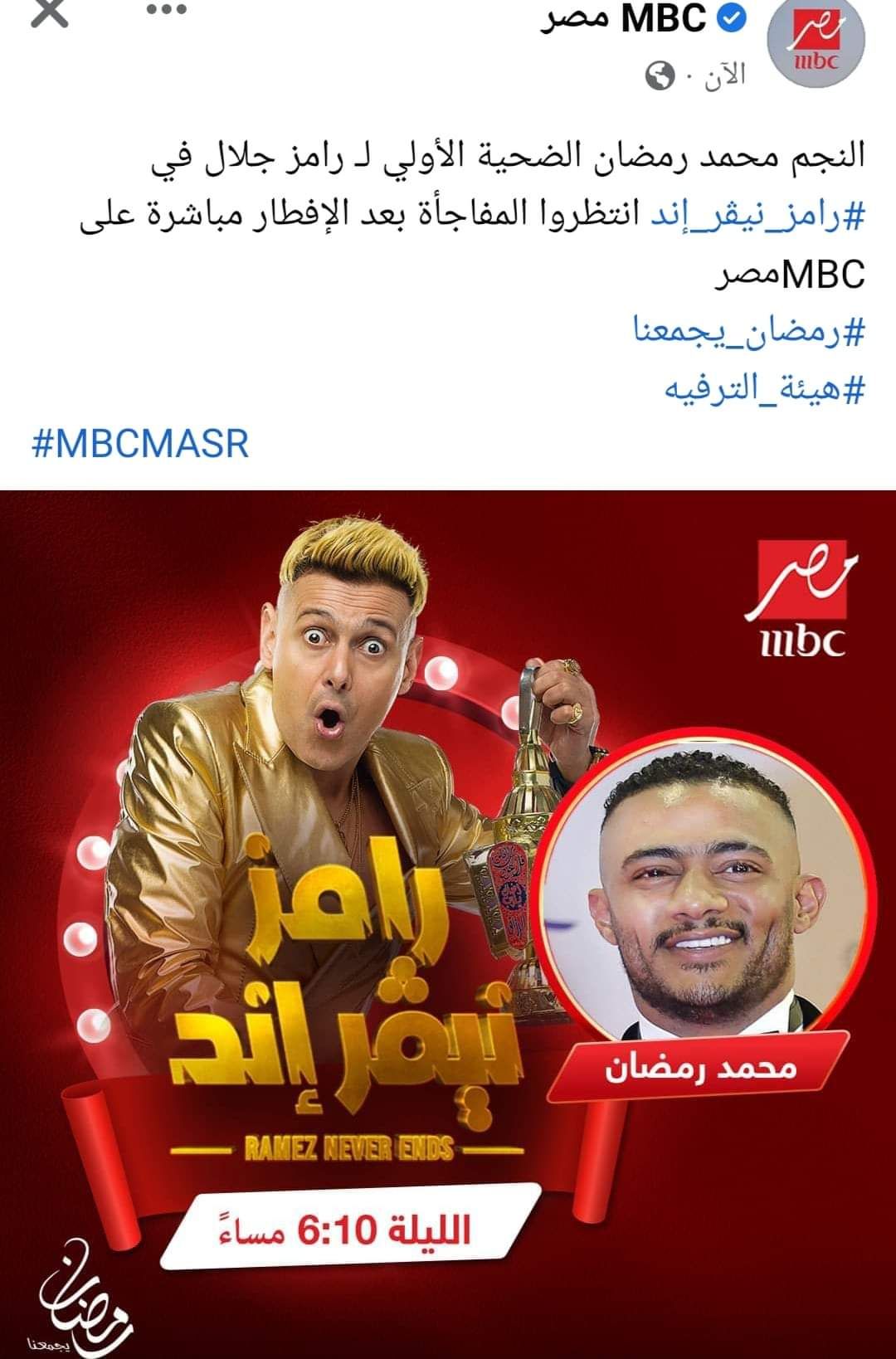The width and height of the screenshot is (896, 1359).
Task: Open hashtag #رمضان_يجمعنا
Action: (748, 331)
